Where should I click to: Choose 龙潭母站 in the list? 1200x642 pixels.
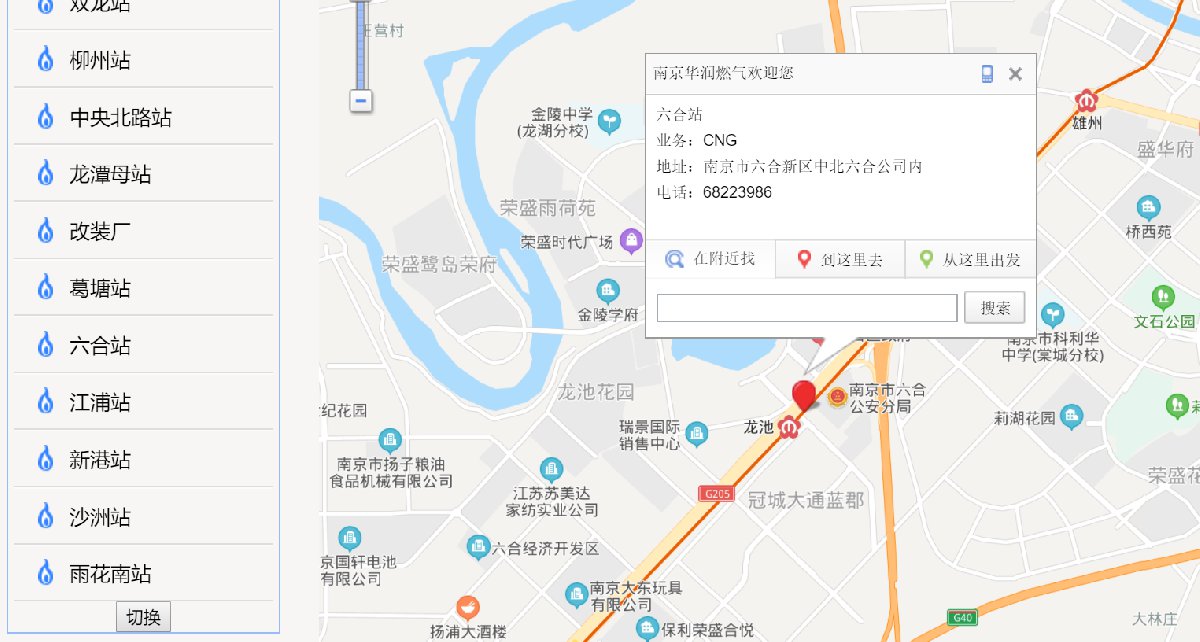pyautogui.click(x=110, y=175)
